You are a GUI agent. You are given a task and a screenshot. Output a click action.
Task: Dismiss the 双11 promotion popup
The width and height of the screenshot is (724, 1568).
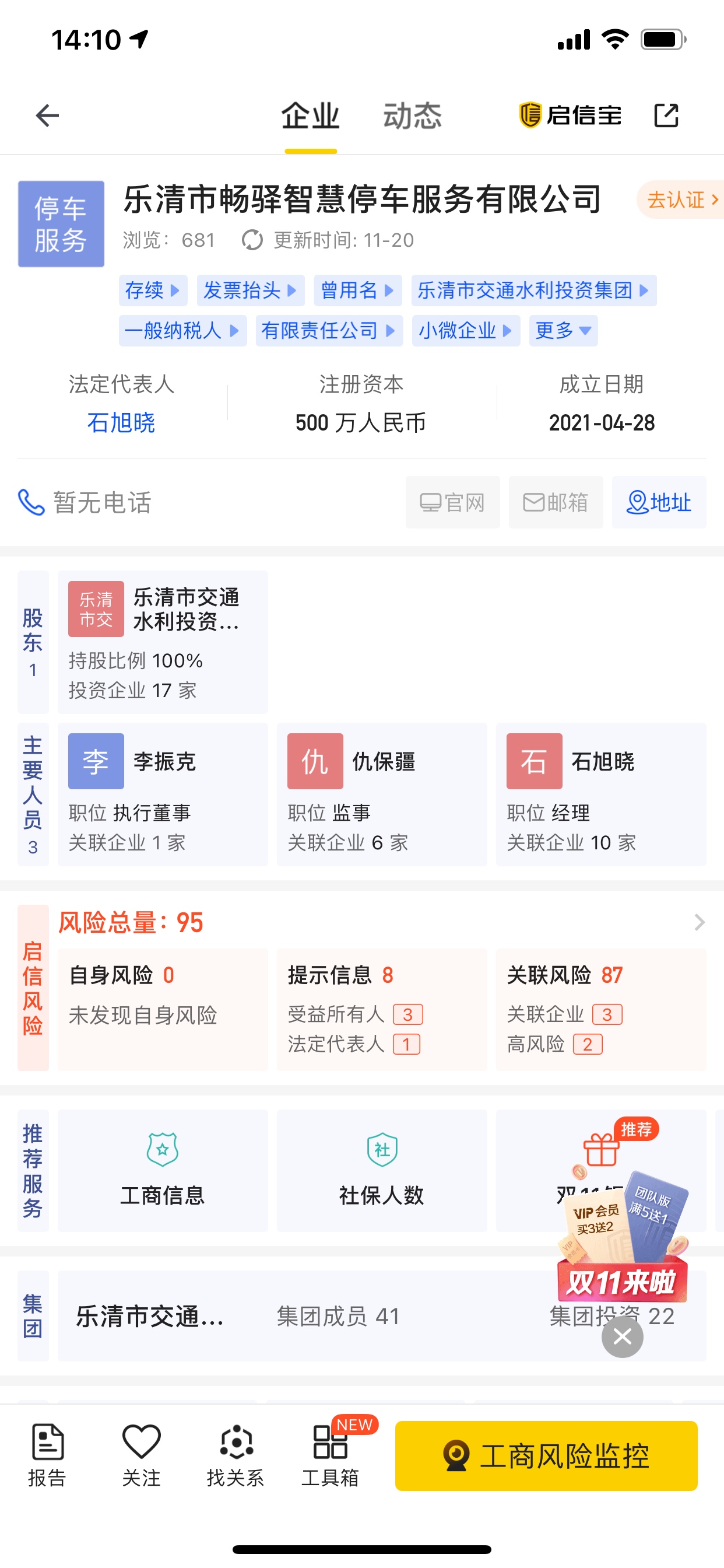[x=622, y=1336]
